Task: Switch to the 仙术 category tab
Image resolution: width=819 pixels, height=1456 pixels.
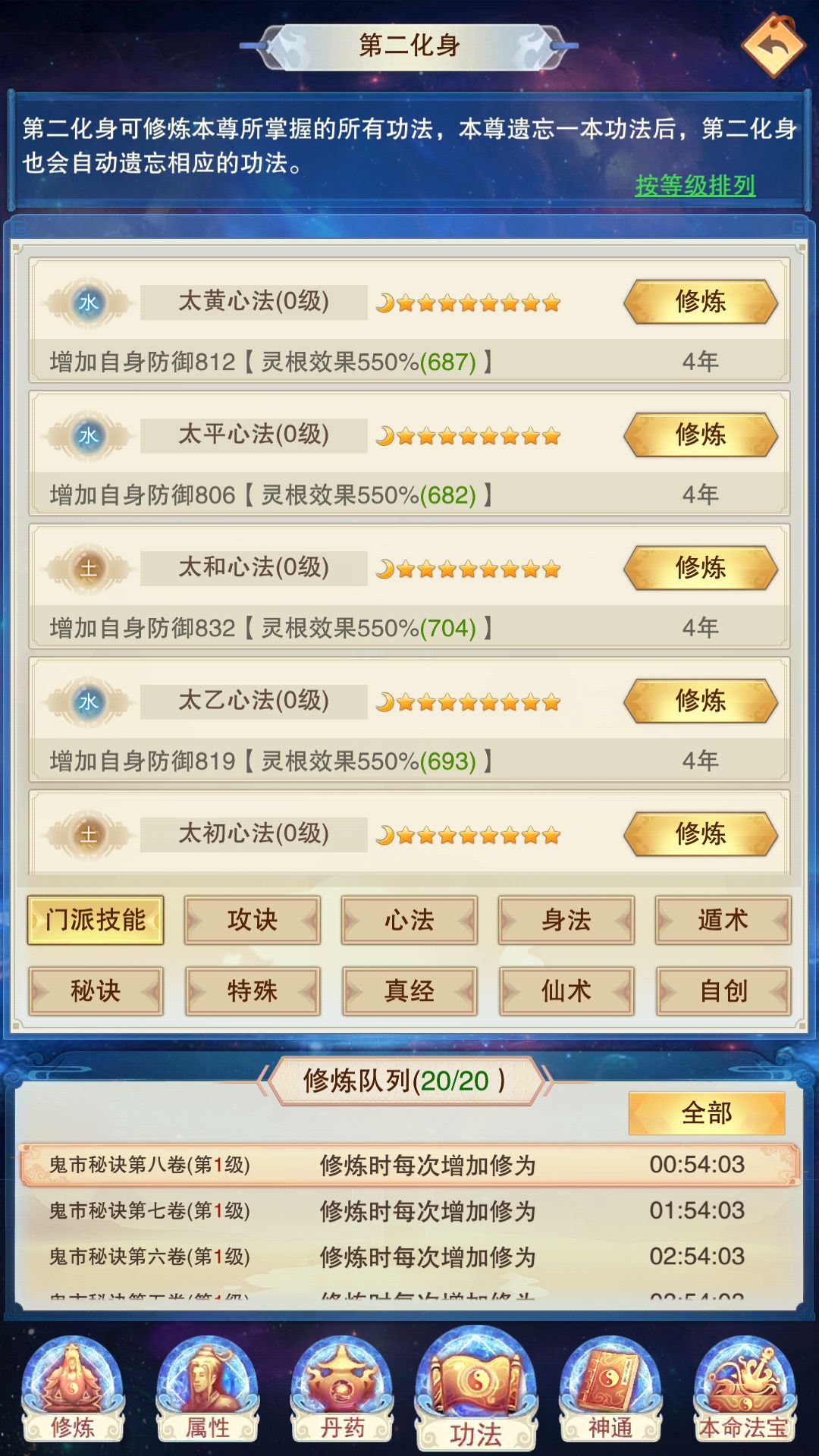Action: 566,990
